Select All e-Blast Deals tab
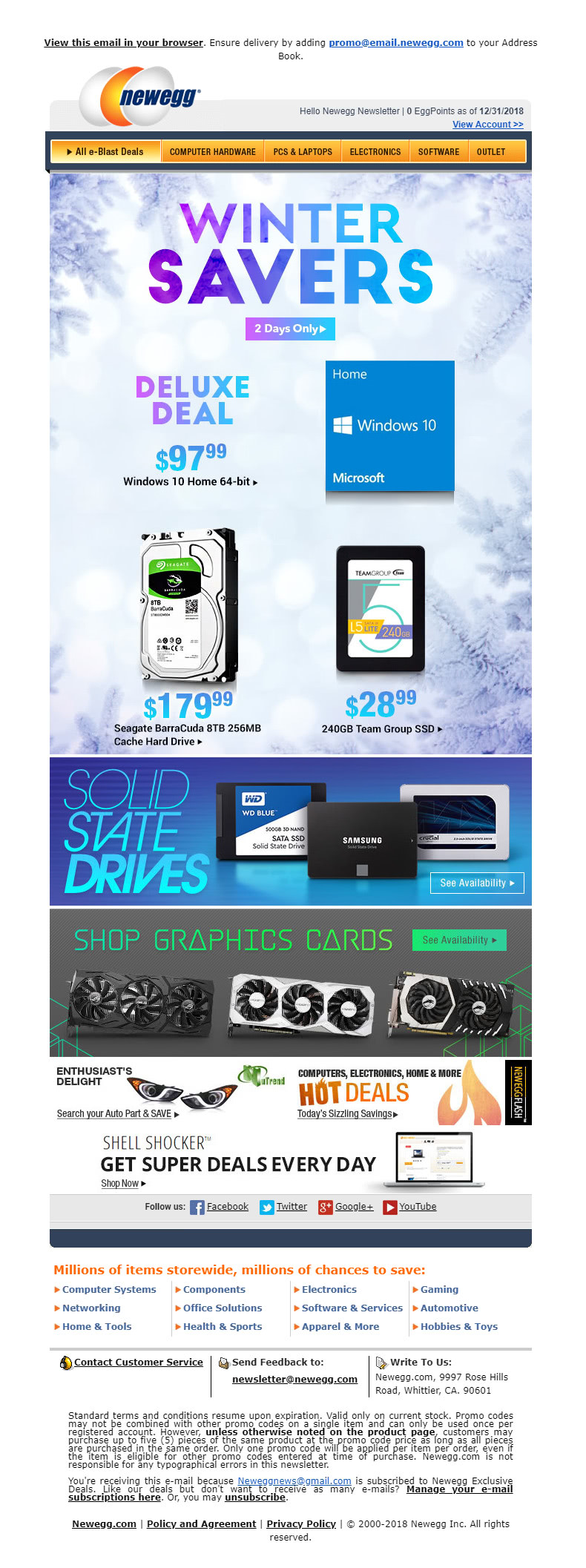Image resolution: width=586 pixels, height=1568 pixels. [105, 151]
